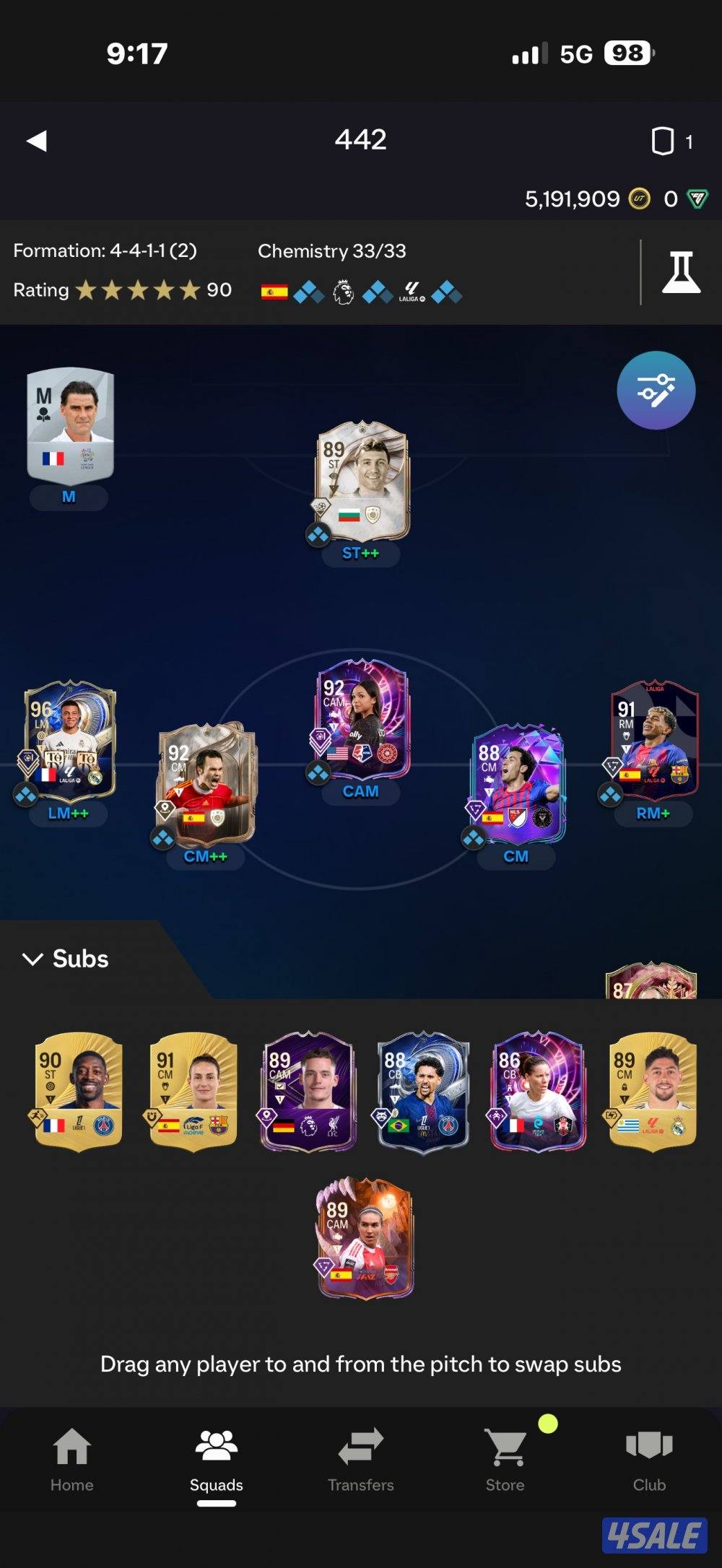The height and width of the screenshot is (1568, 722).
Task: Select the manager card
Action: (x=70, y=426)
